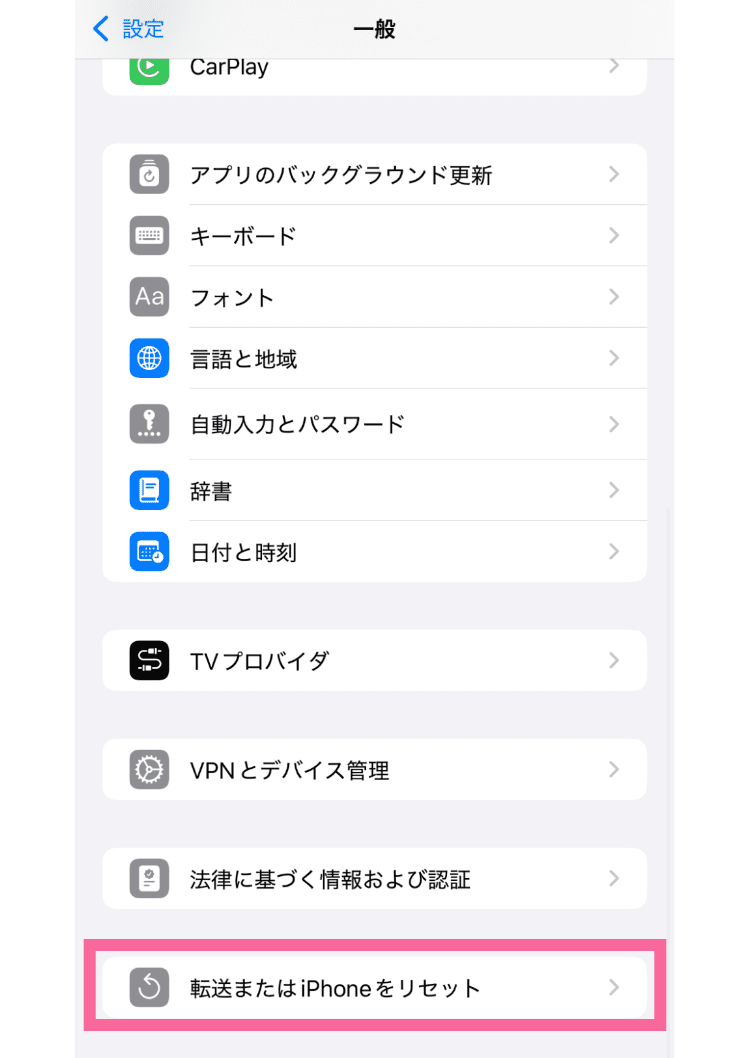Image resolution: width=750 pixels, height=1058 pixels.
Task: Select TVプロバイダ
Action: coord(374,660)
